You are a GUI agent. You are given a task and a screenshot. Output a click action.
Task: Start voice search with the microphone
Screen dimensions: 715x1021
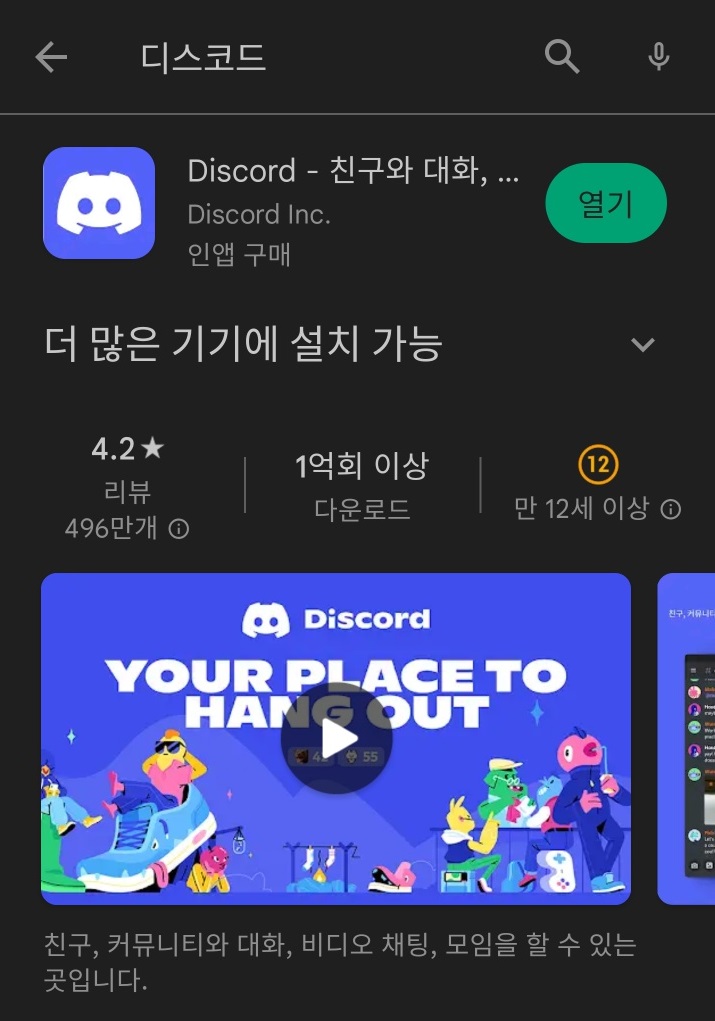tap(658, 58)
